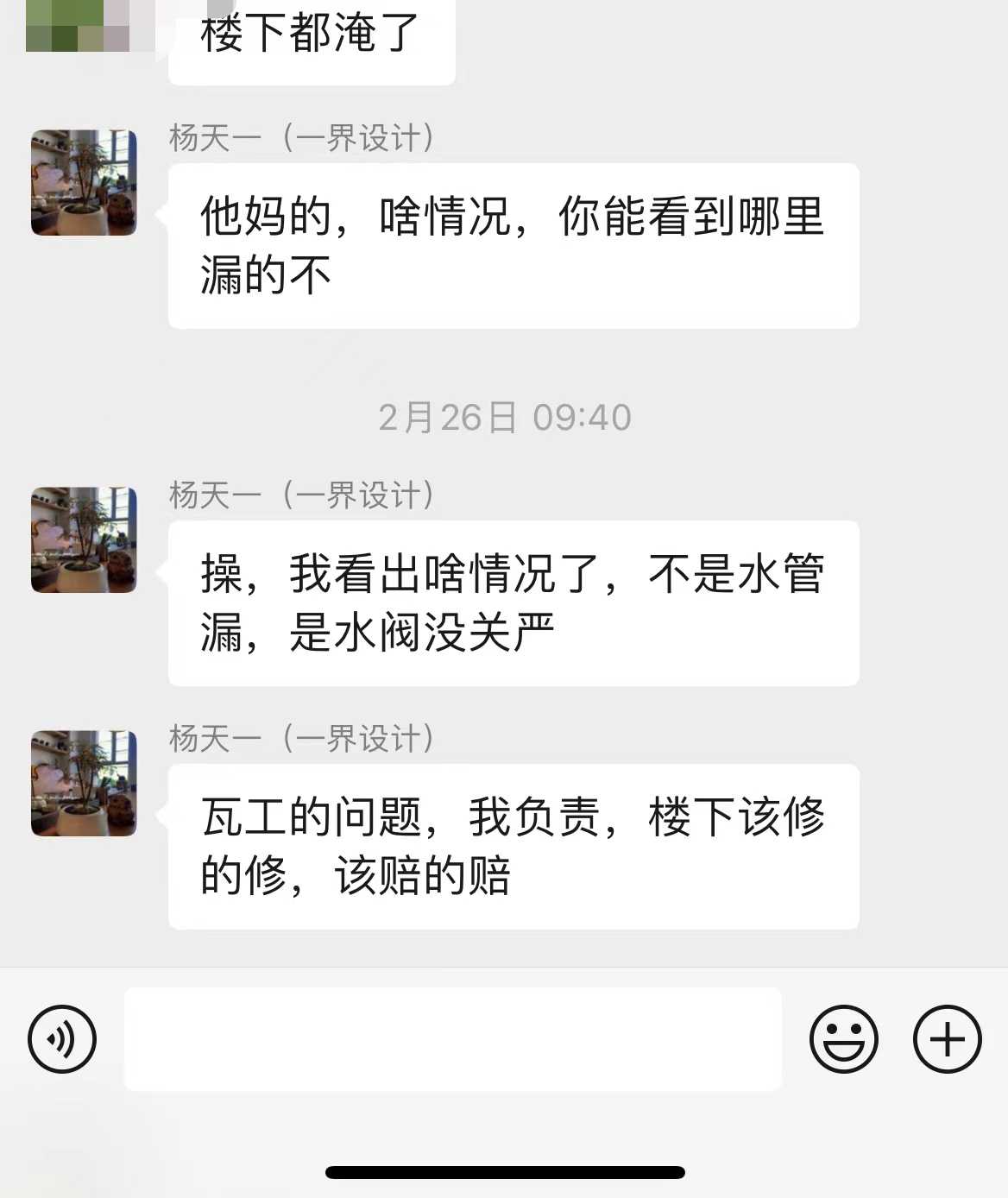
Task: View 杨天一's profile from 水阀没关严 message
Action: (x=84, y=540)
